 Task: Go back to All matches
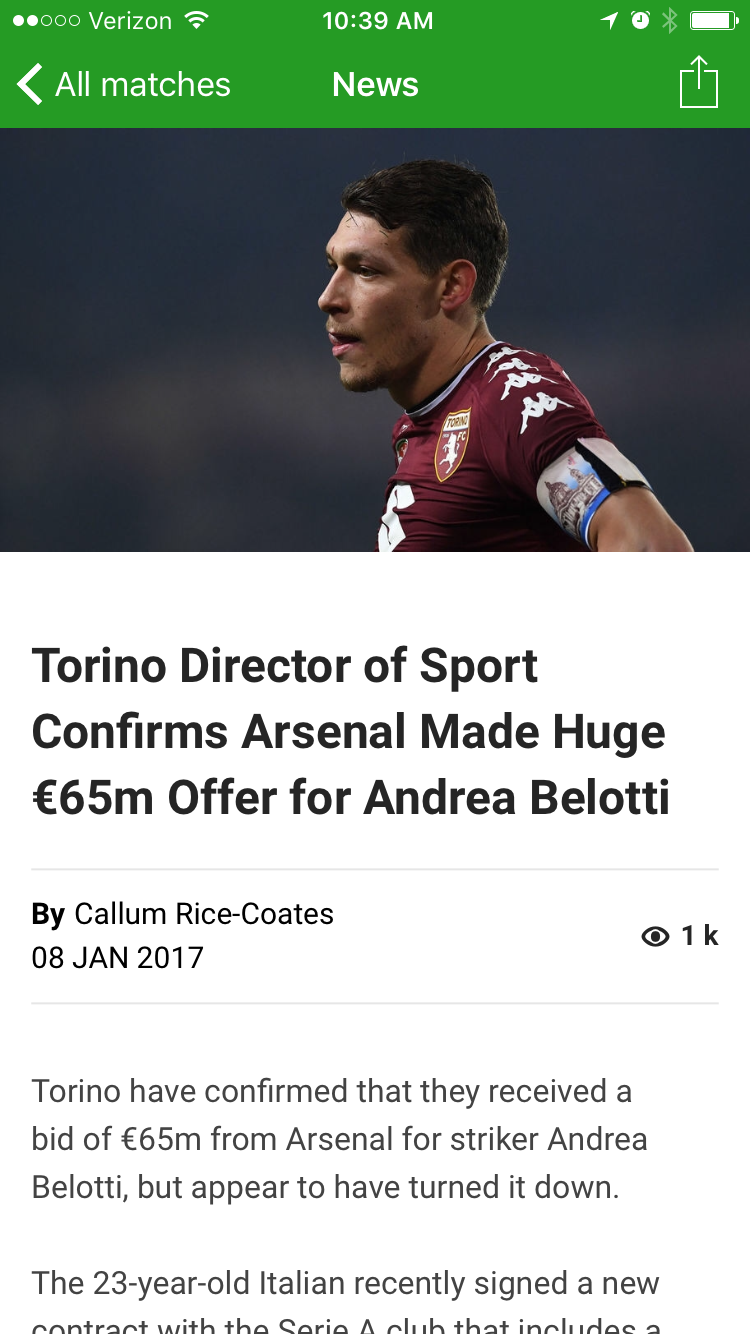[x=124, y=85]
